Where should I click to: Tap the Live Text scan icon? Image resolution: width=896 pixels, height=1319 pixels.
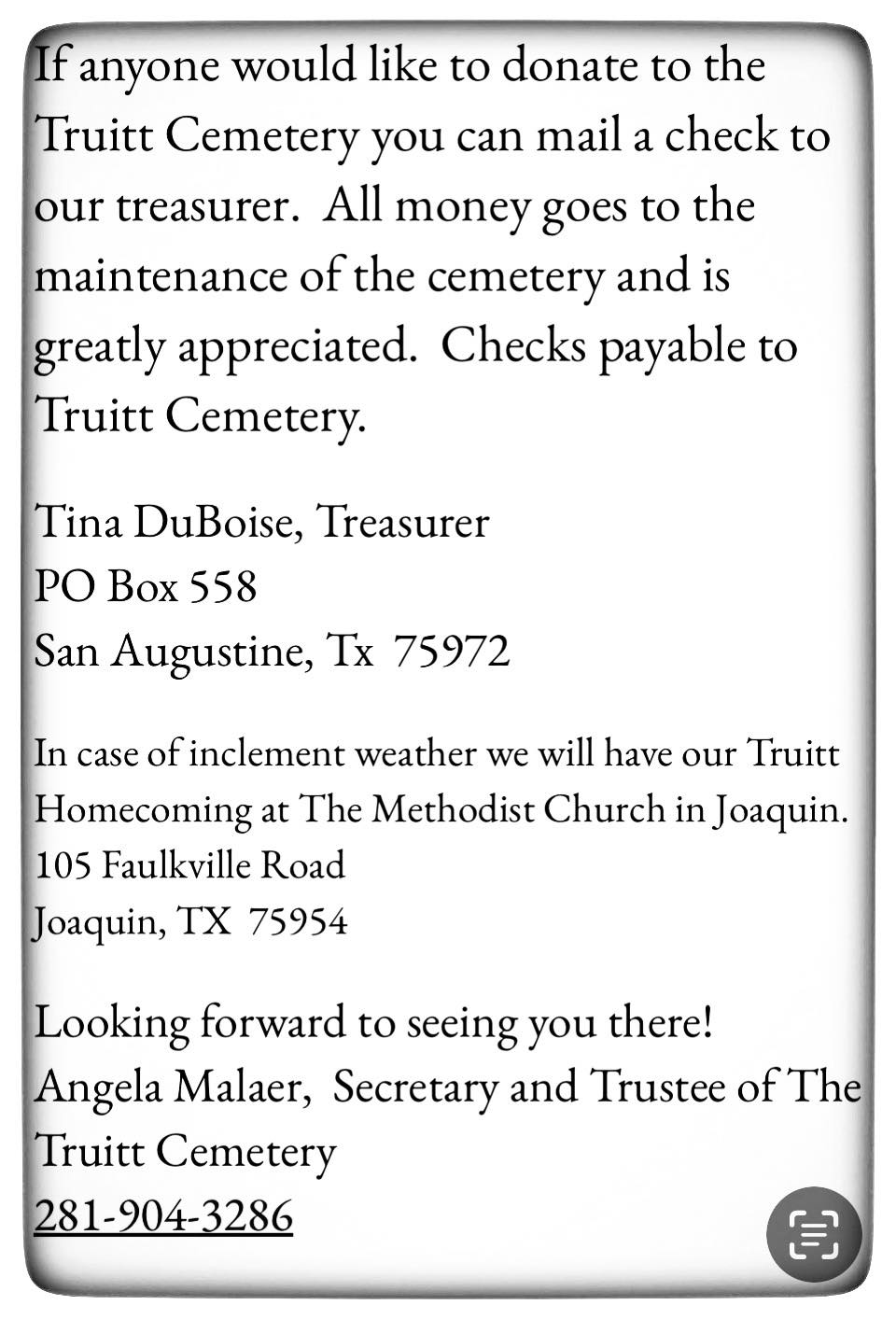813,1233
